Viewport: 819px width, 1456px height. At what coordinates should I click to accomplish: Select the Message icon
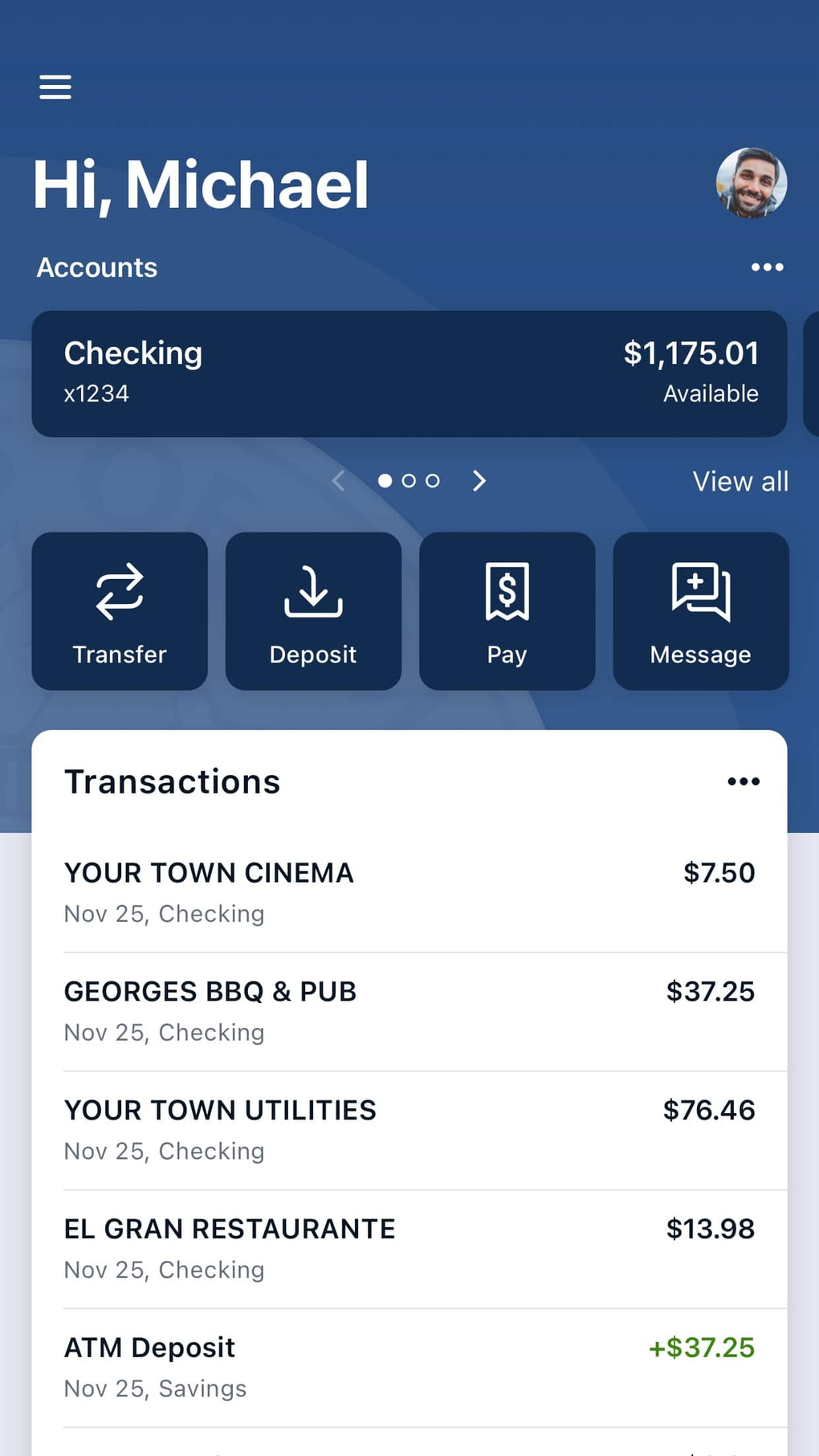700,594
